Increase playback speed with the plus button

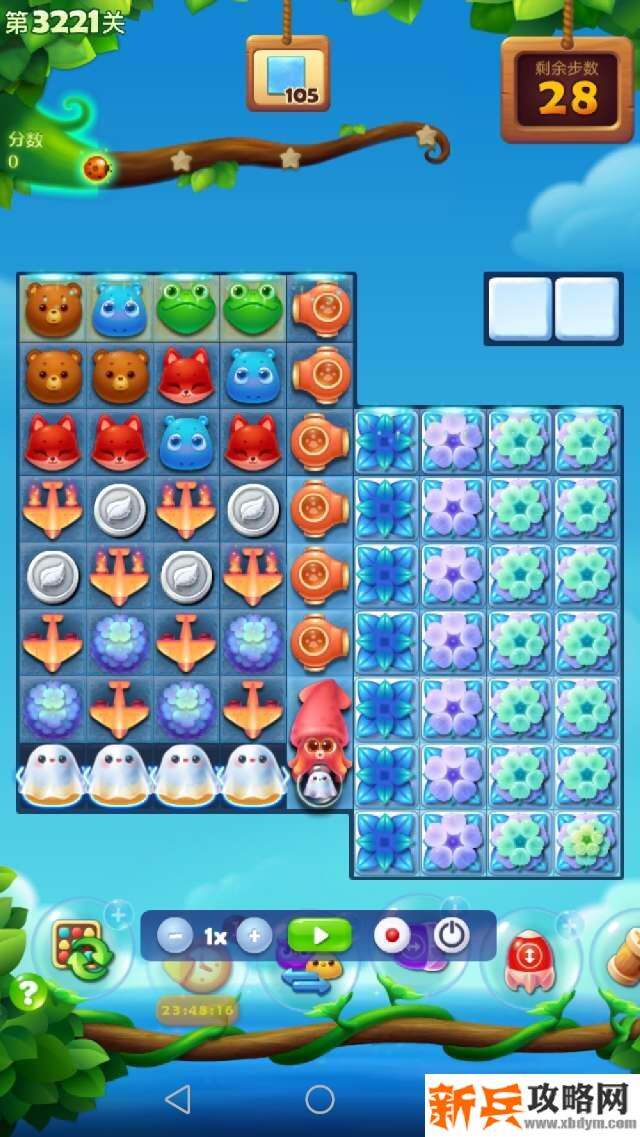coord(254,937)
